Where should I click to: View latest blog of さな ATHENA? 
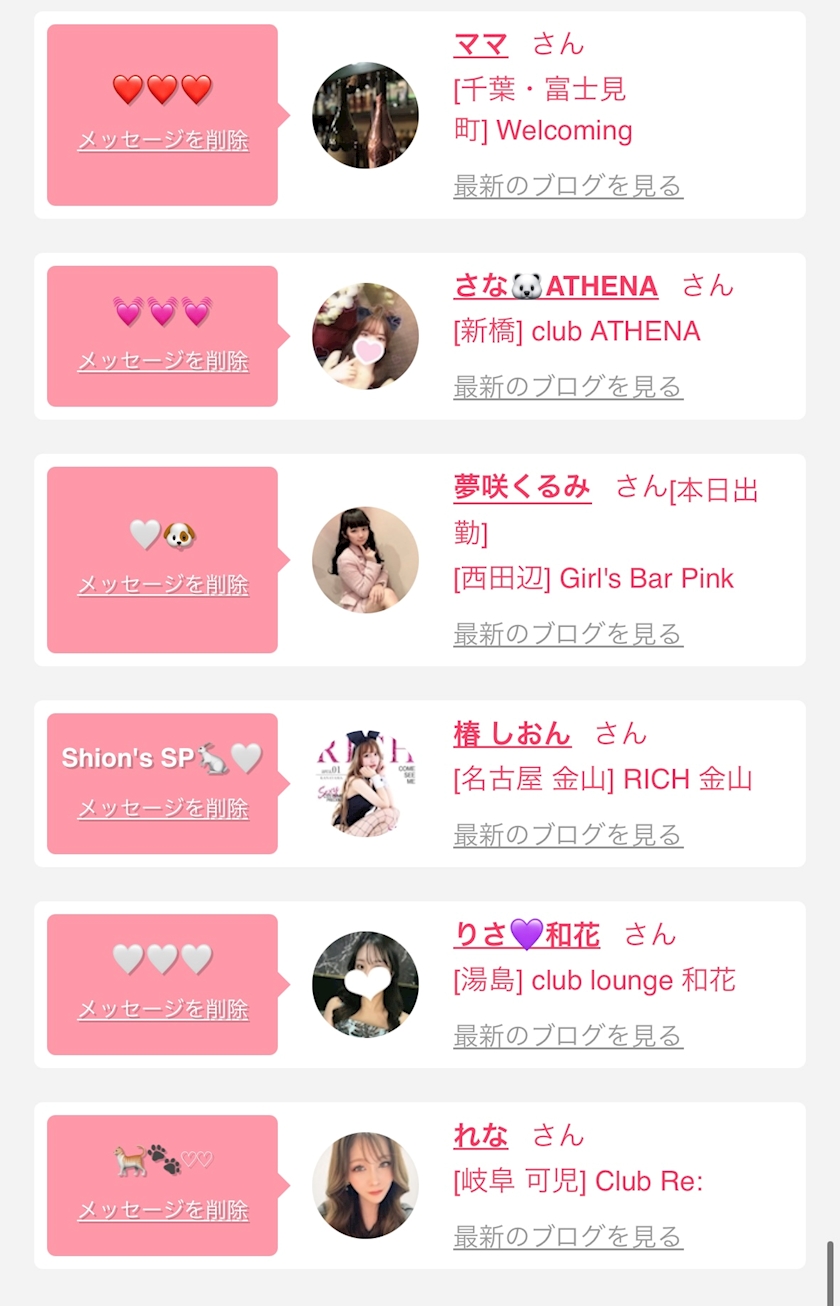click(568, 387)
